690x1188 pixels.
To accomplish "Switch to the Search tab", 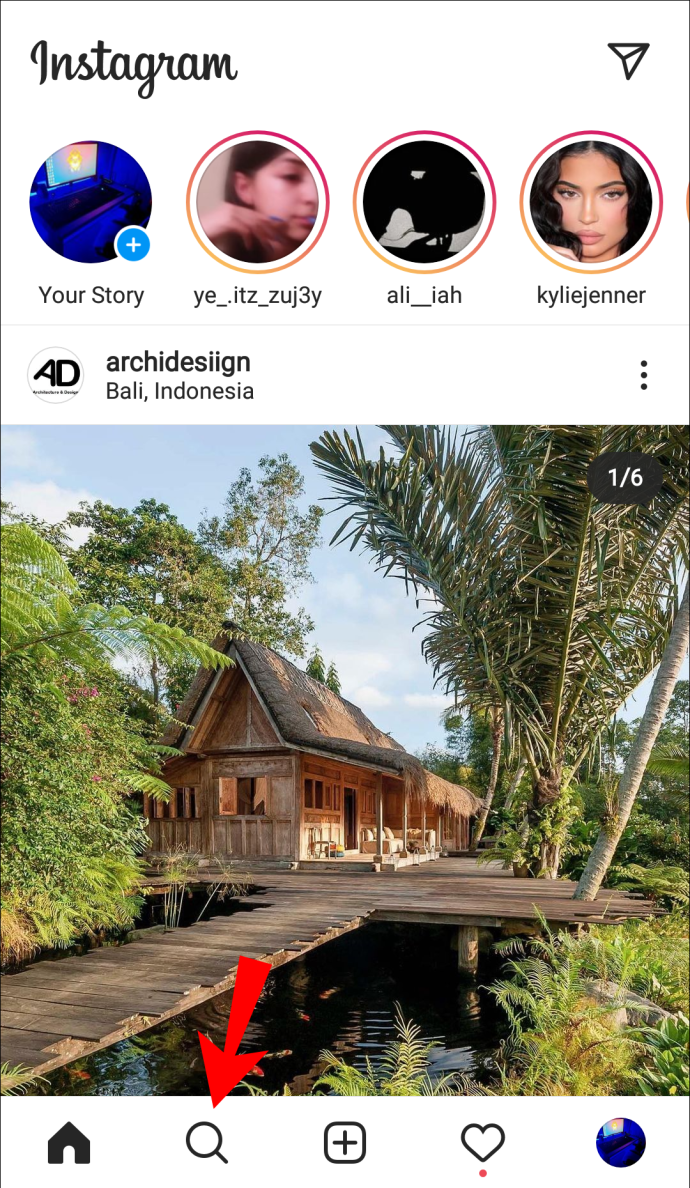I will 207,1142.
